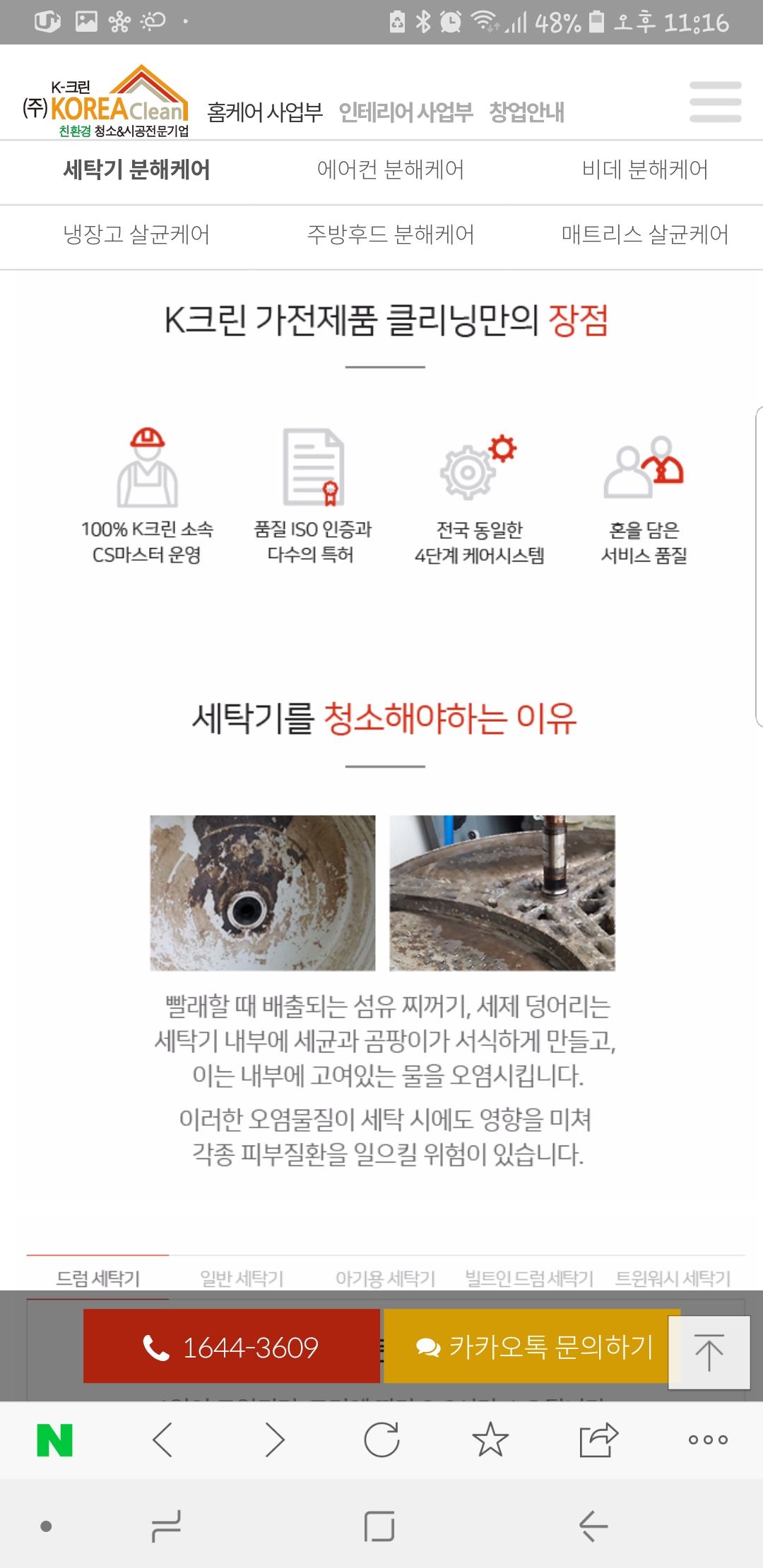Share this page from the browser toolbar
The width and height of the screenshot is (763, 1568).
[x=598, y=1439]
